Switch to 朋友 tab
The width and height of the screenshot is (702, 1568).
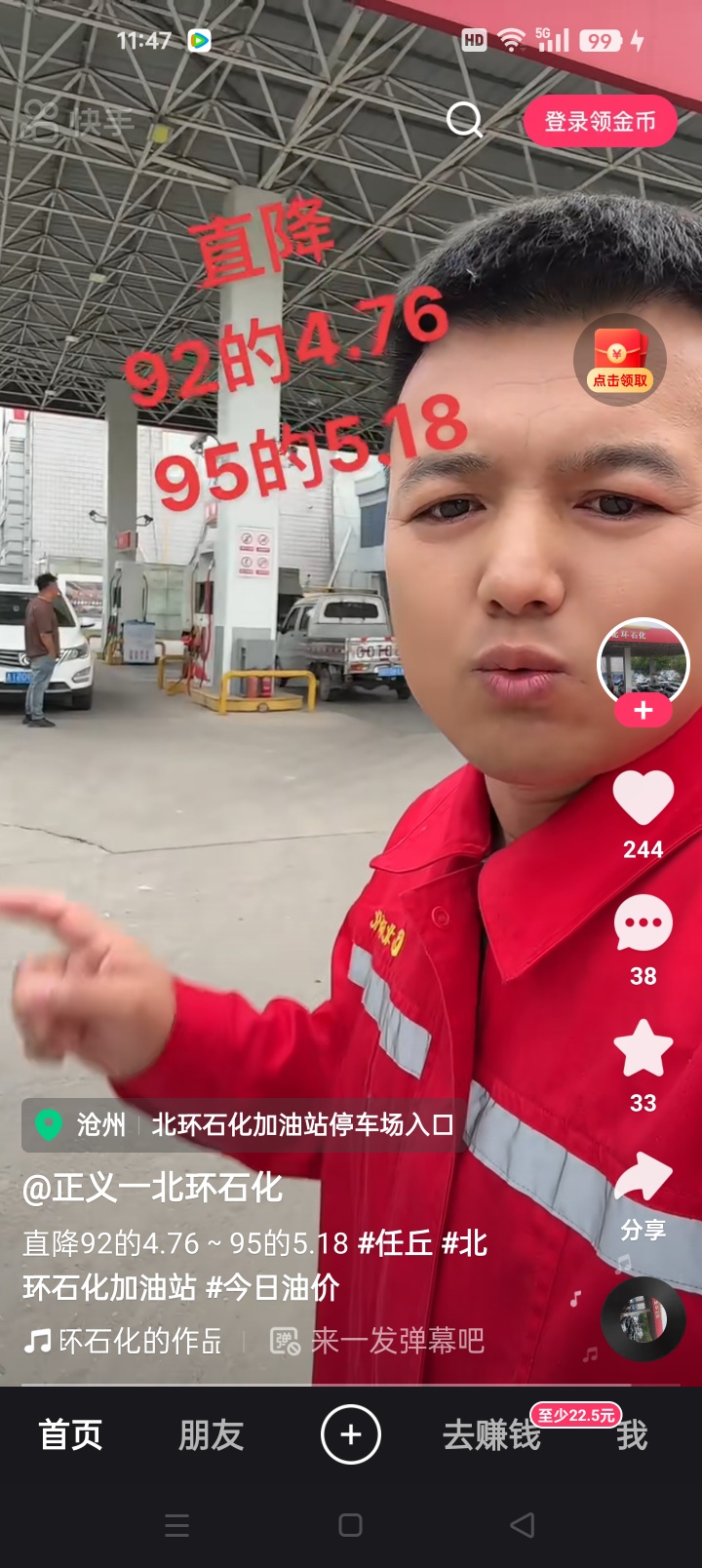(211, 1435)
